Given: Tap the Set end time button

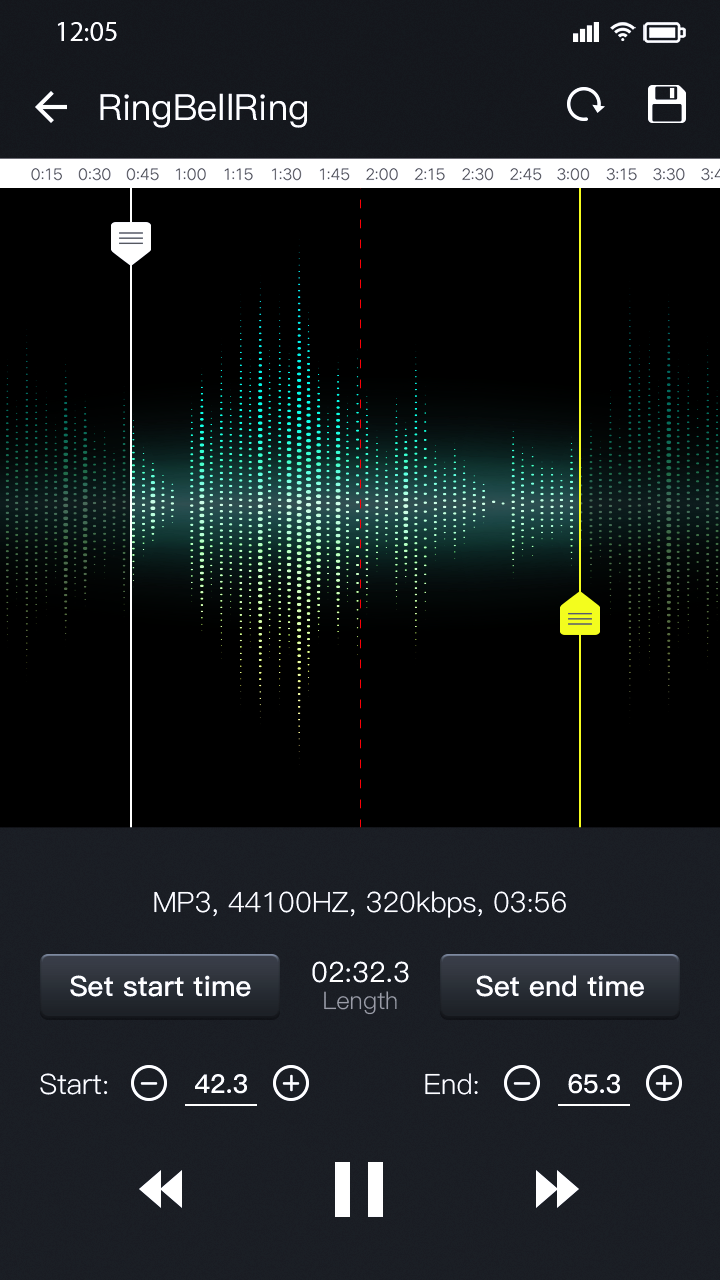Looking at the screenshot, I should [560, 987].
